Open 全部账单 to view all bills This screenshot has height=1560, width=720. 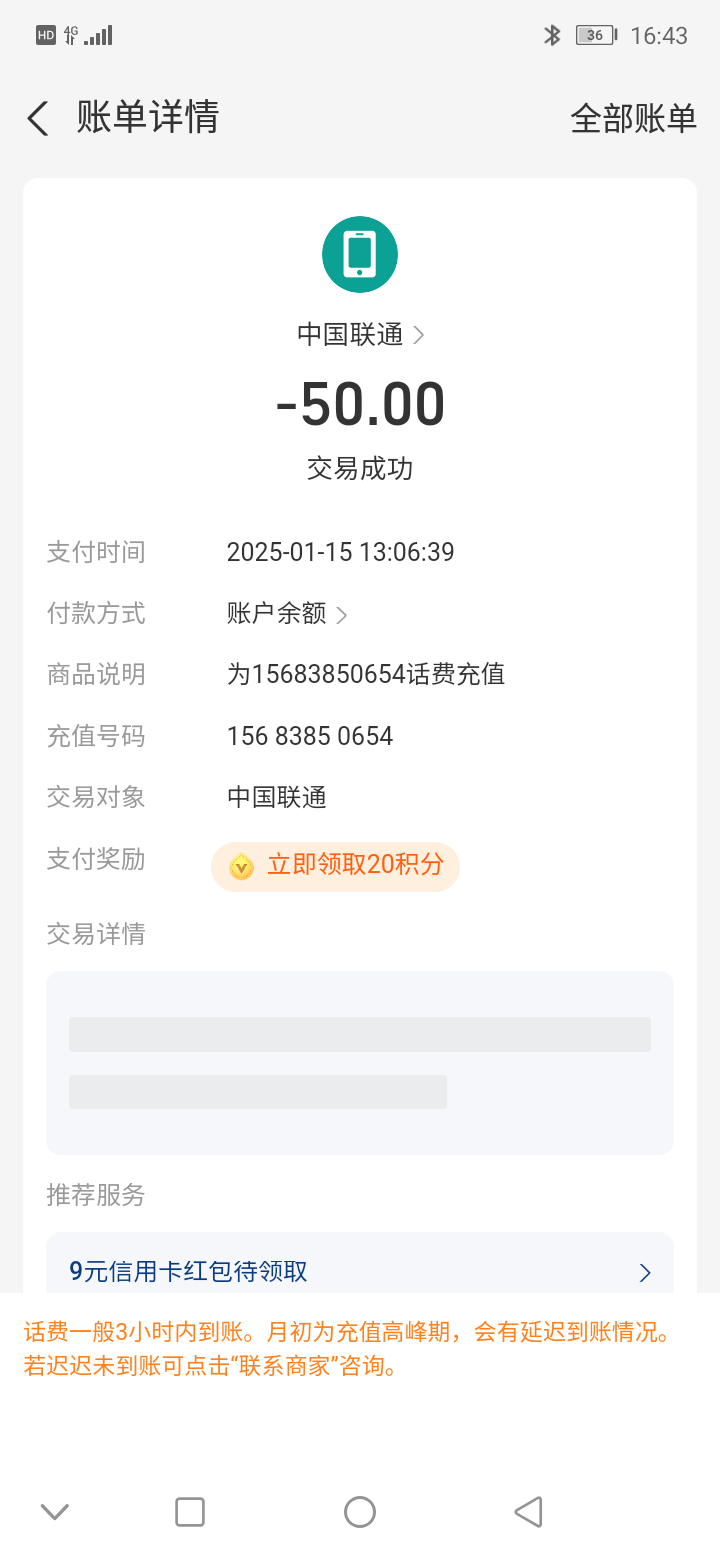pos(633,119)
